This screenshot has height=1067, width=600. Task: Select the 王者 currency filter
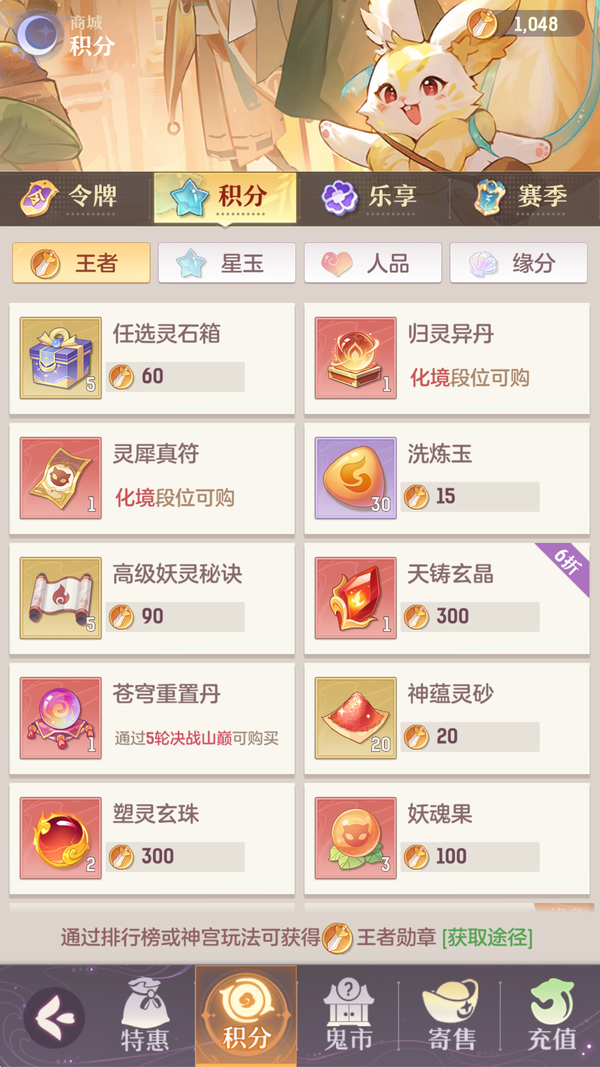pyautogui.click(x=81, y=263)
